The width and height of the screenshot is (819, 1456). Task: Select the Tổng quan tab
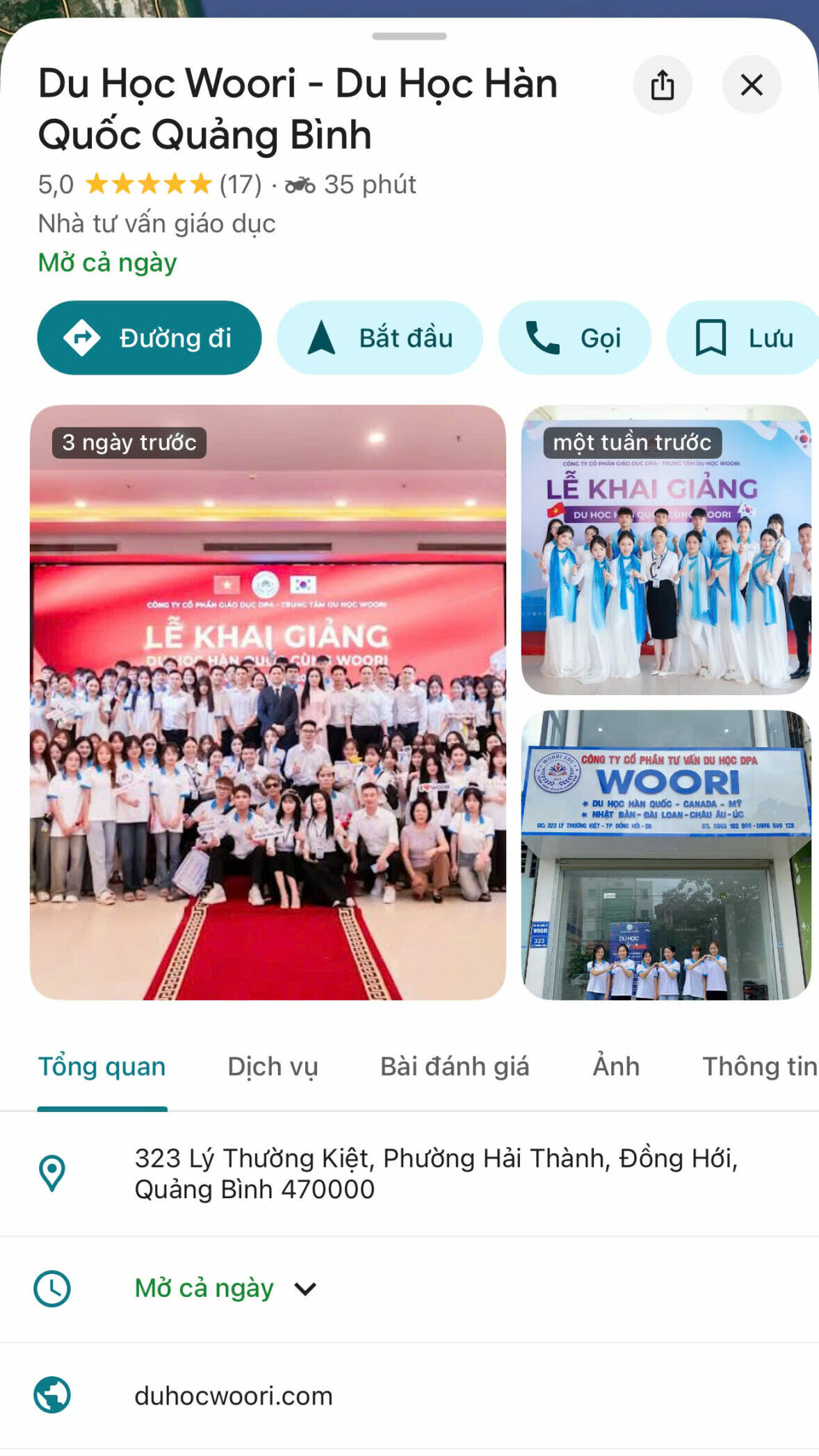pyautogui.click(x=102, y=1066)
